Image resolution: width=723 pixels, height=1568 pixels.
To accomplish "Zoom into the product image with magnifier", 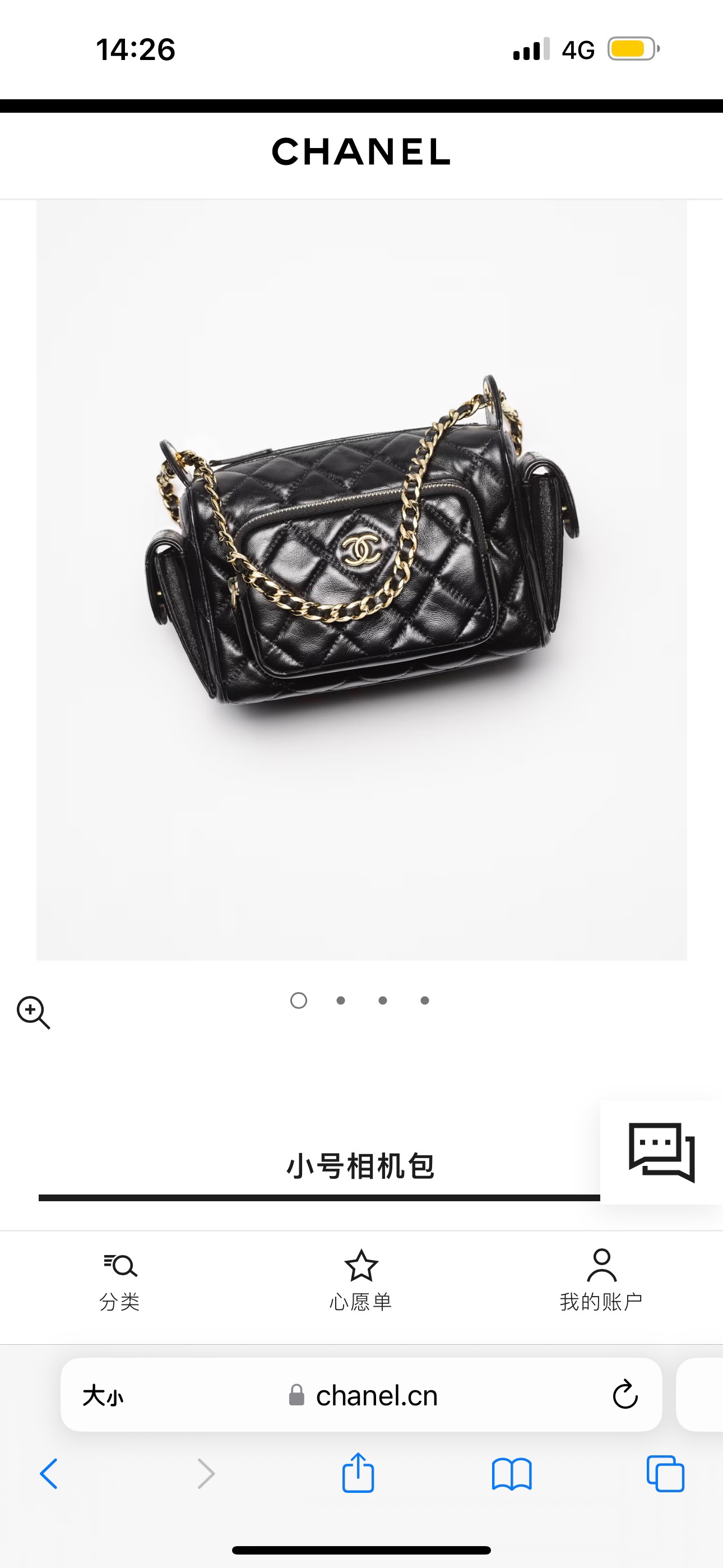I will click(x=33, y=1012).
